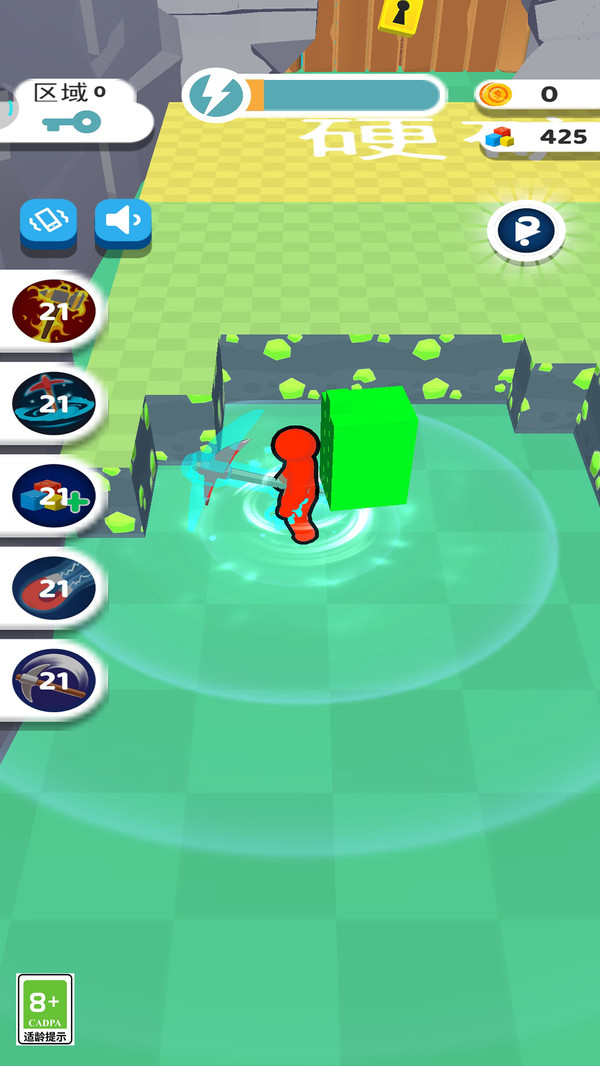Mute the game sound
The width and height of the screenshot is (600, 1066).
point(123,222)
